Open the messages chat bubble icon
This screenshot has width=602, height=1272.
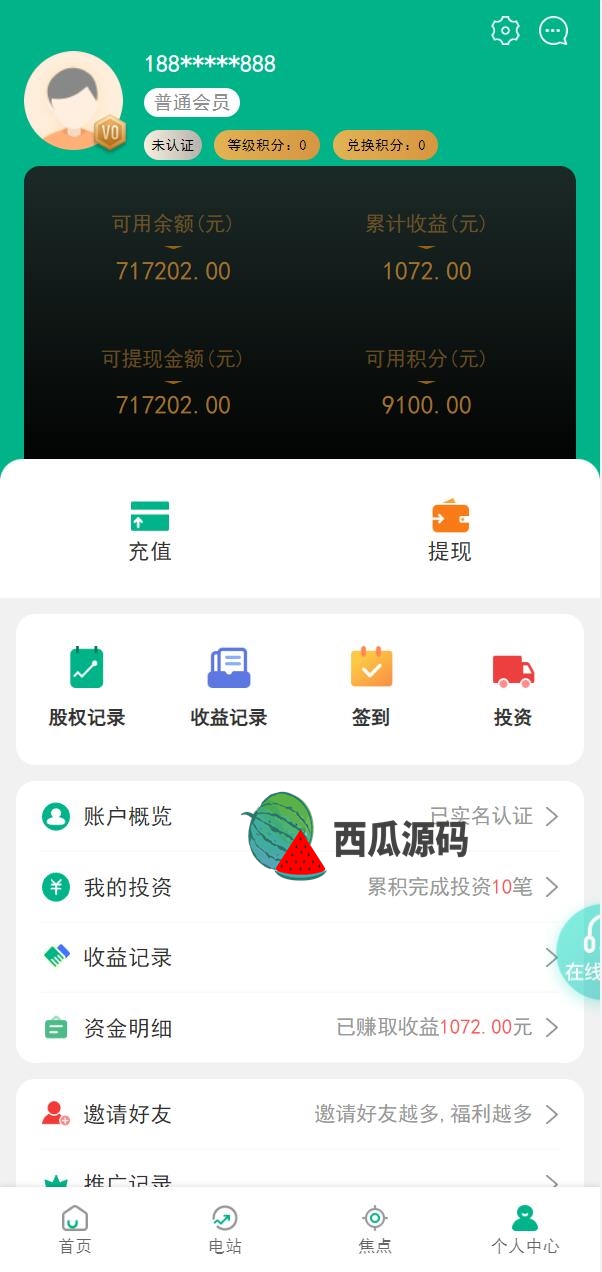553,31
